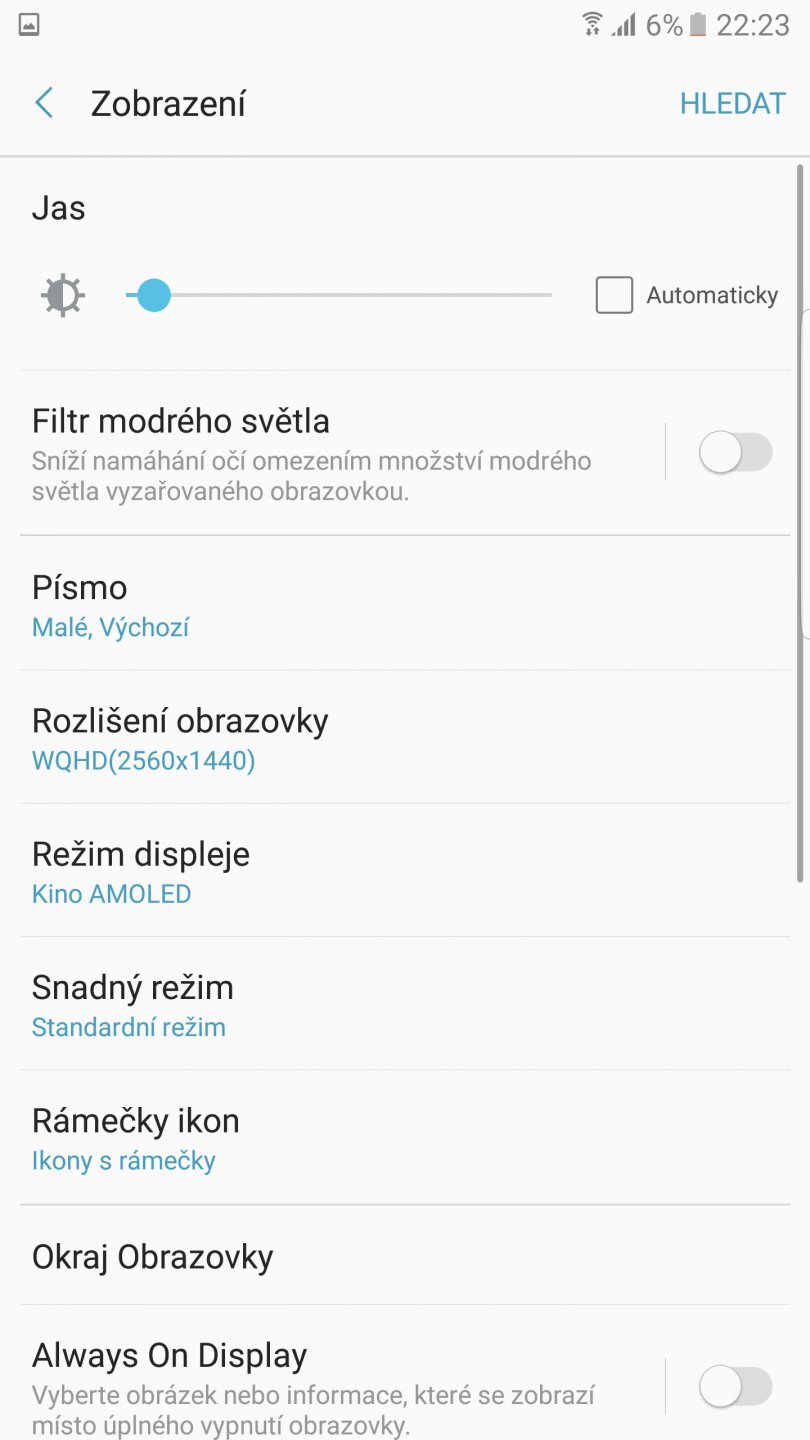Click the brightness sun icon
Viewport: 810px width, 1440px height.
62,294
